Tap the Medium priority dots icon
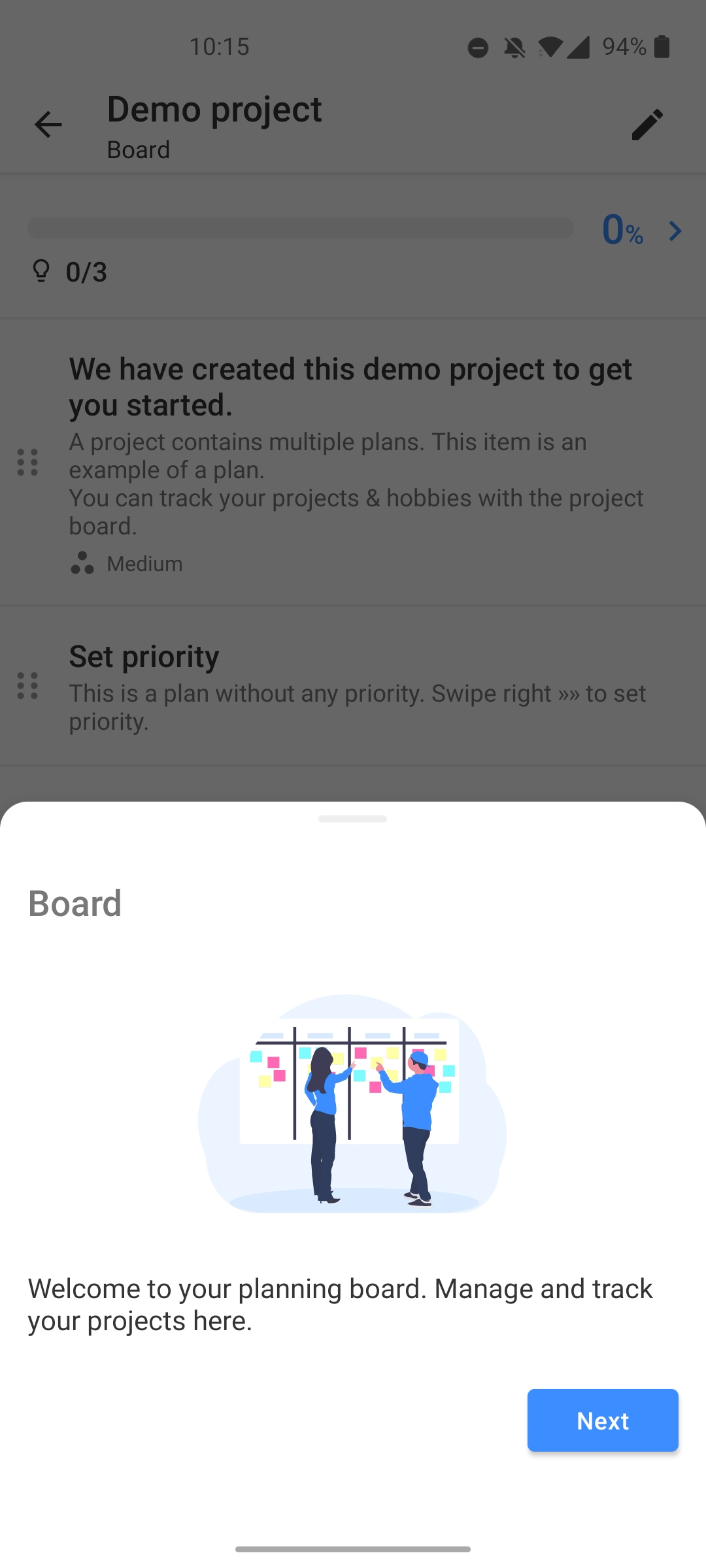 pyautogui.click(x=82, y=563)
